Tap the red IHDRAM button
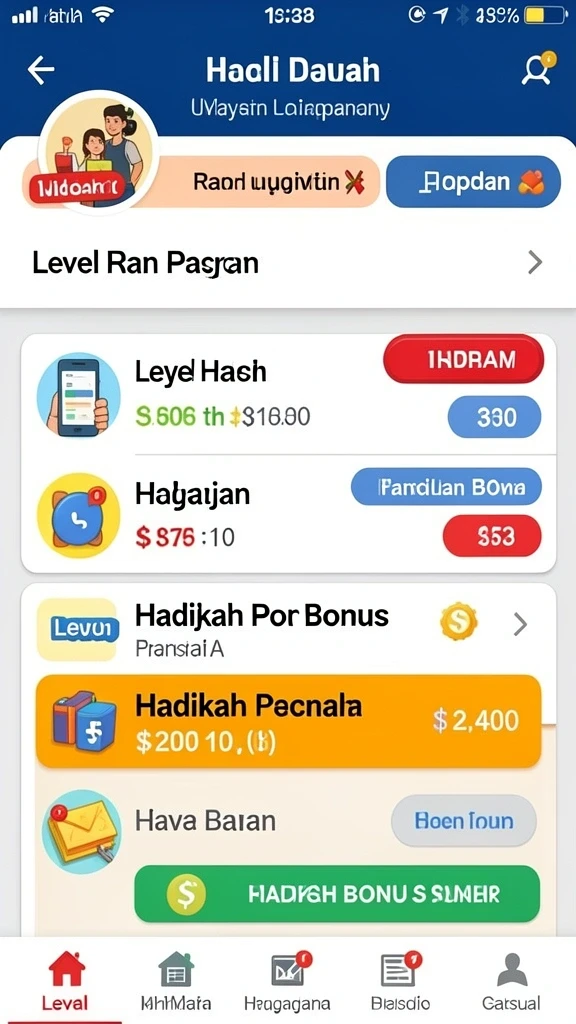Screen dimensions: 576x1024 pos(463,359)
